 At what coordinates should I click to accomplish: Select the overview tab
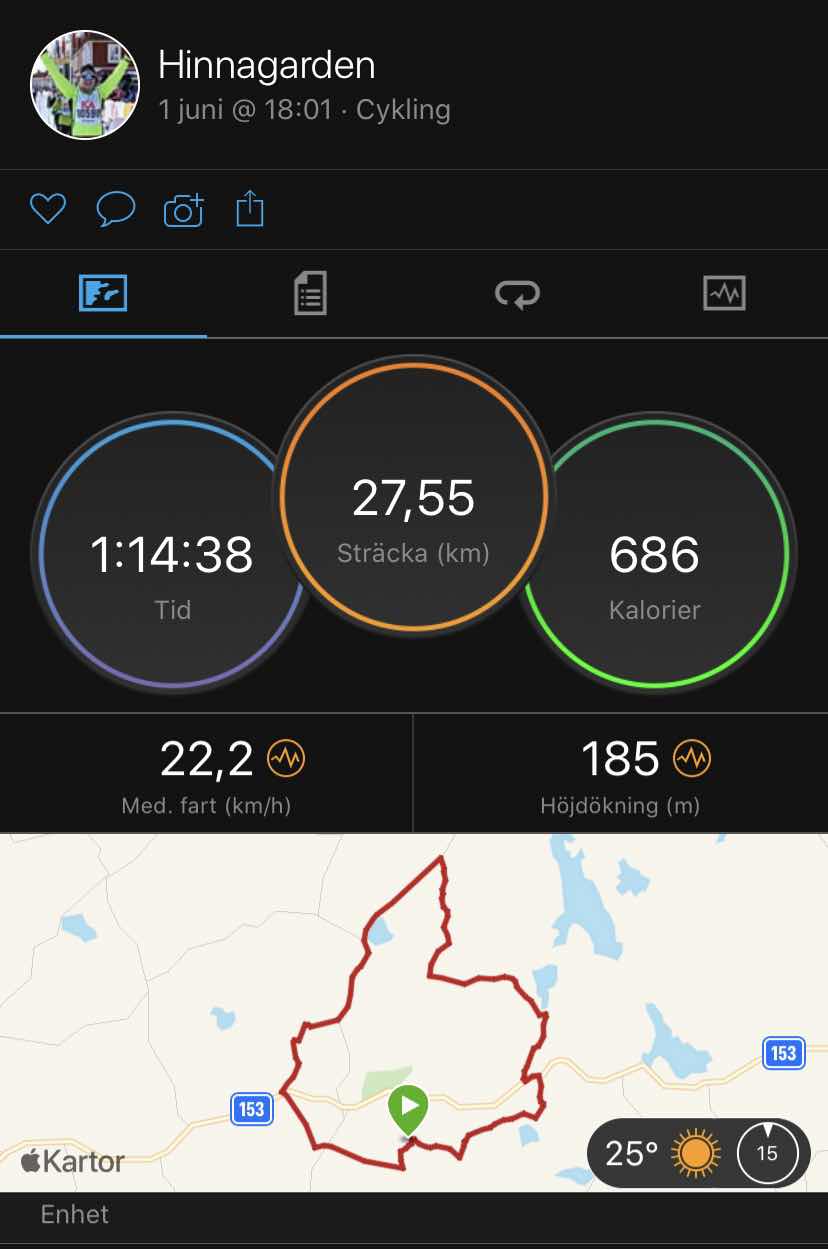click(x=103, y=294)
